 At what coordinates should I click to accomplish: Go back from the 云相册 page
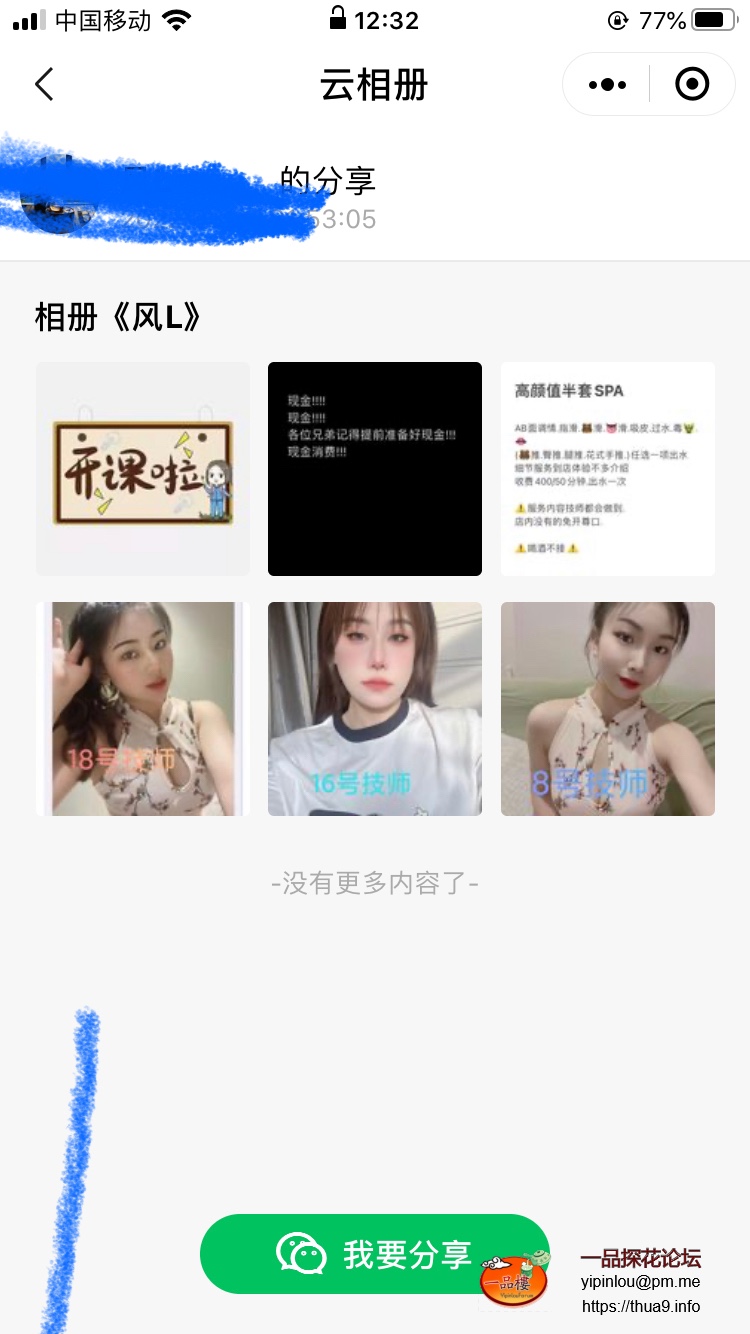pos(44,85)
